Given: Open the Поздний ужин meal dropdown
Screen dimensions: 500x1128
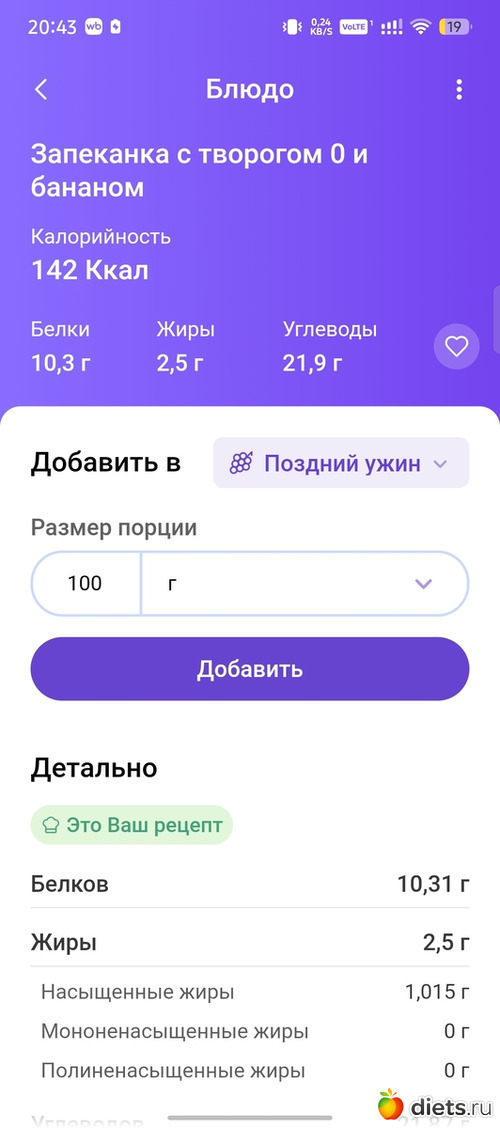Looking at the screenshot, I should pyautogui.click(x=341, y=463).
